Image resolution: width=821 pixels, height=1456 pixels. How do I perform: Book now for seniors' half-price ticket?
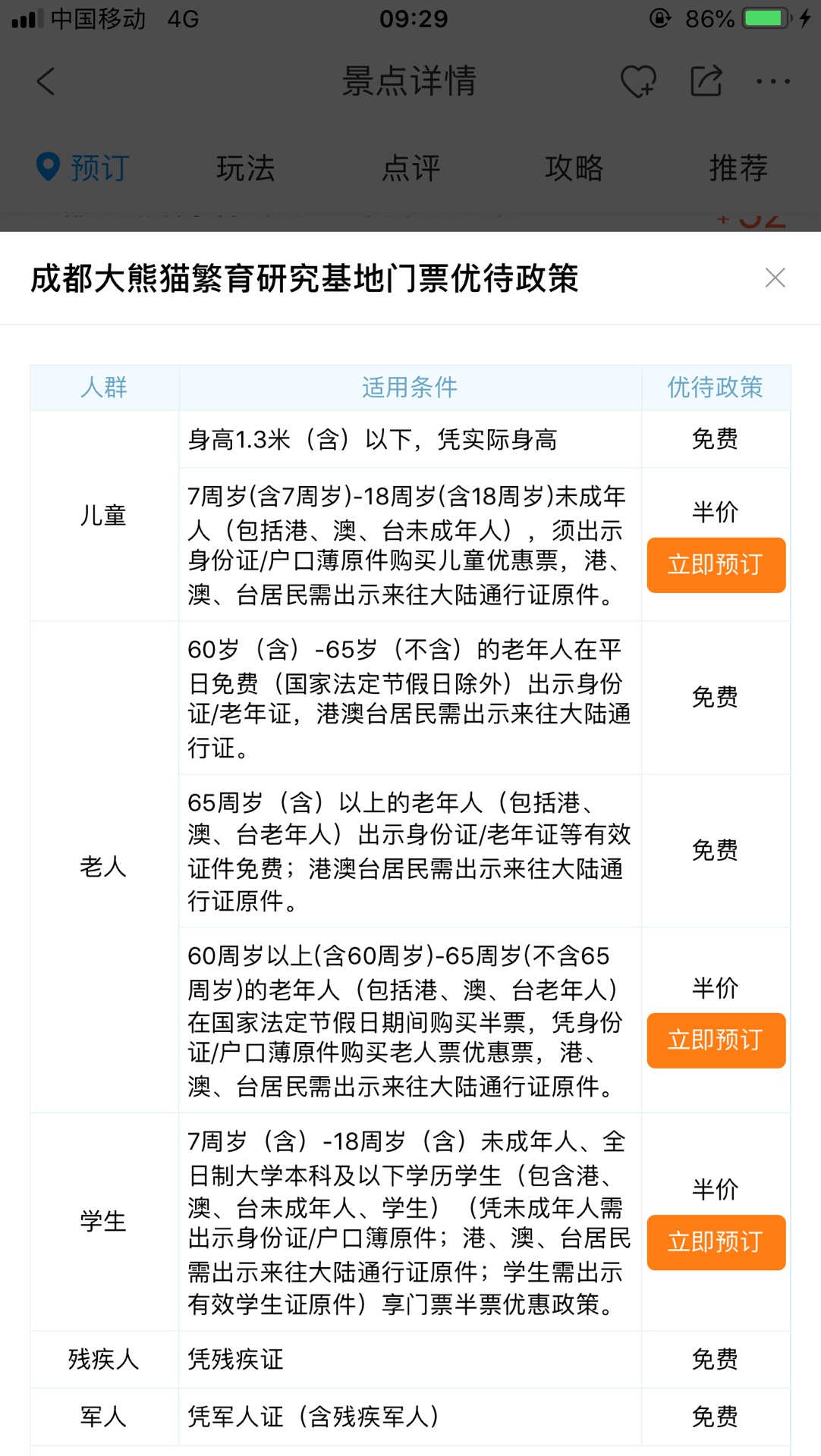pyautogui.click(x=716, y=1040)
